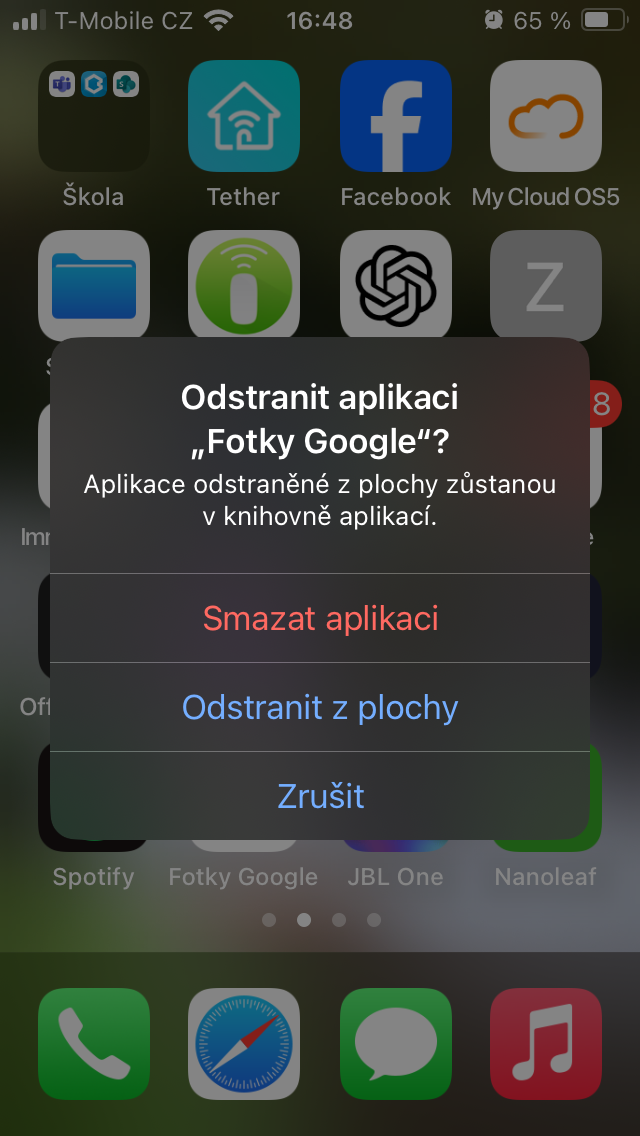Choose Odstranit z plochy
The height and width of the screenshot is (1136, 640).
pos(320,707)
